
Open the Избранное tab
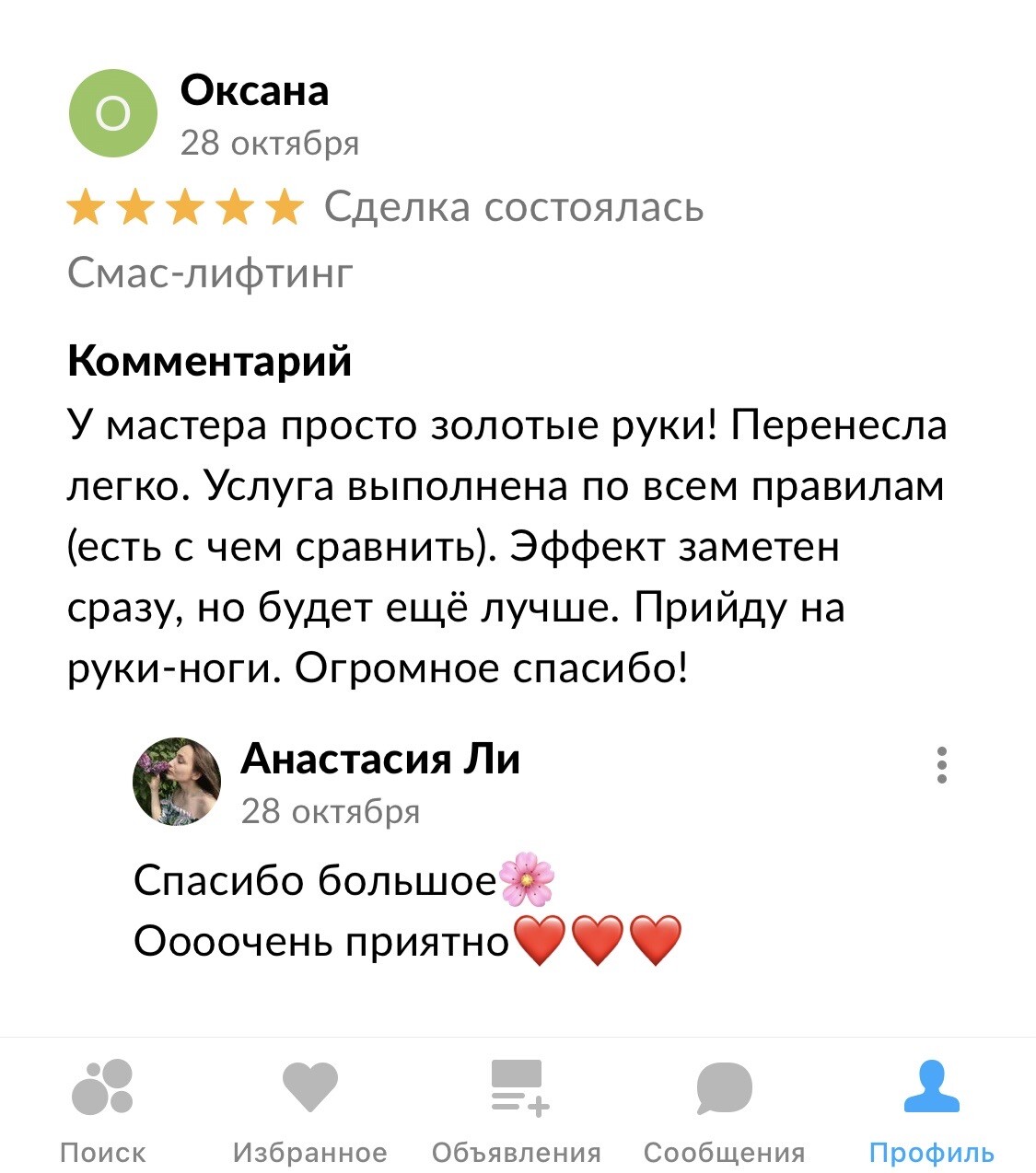(309, 1111)
